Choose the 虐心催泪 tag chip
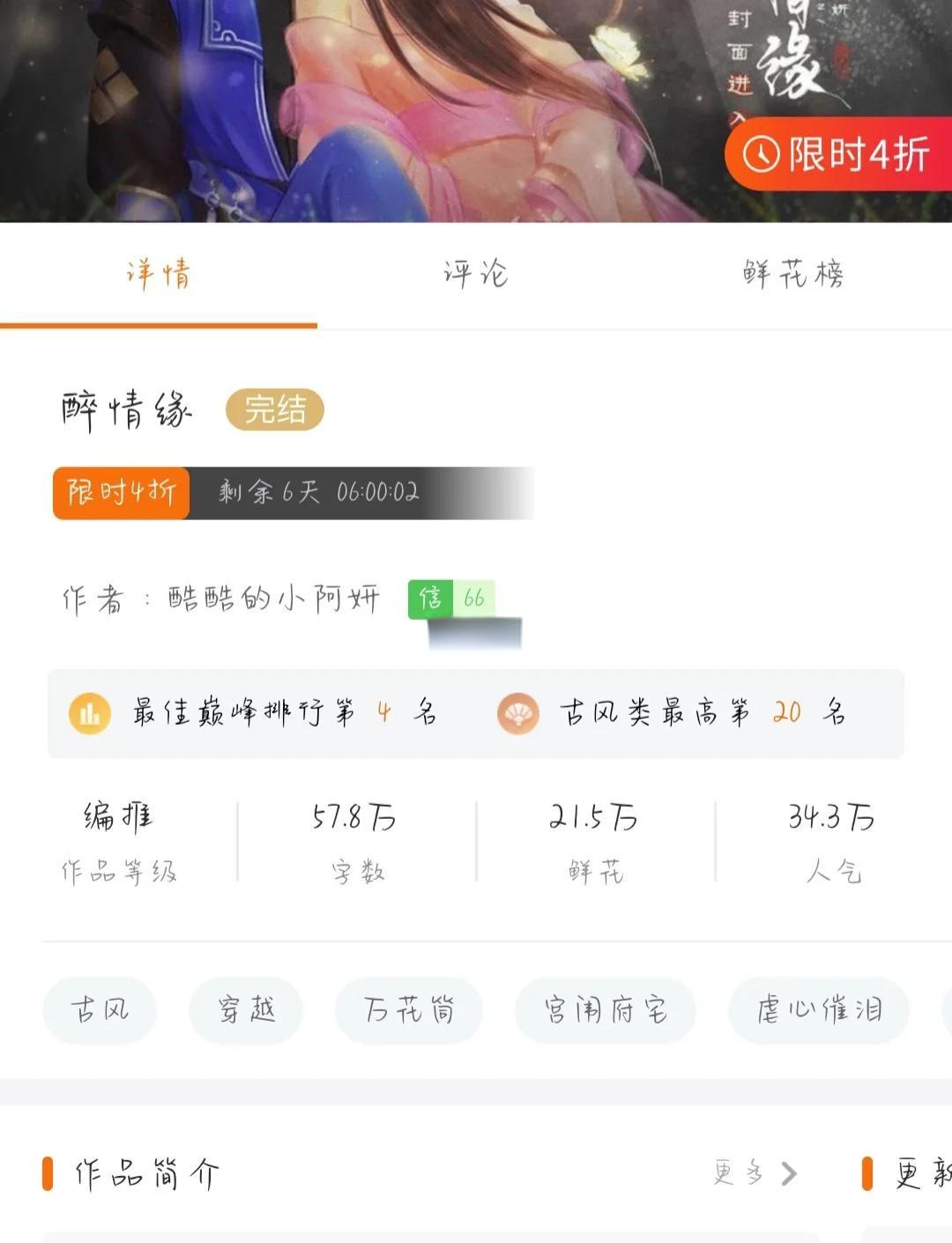Viewport: 952px width, 1243px height. click(819, 1010)
